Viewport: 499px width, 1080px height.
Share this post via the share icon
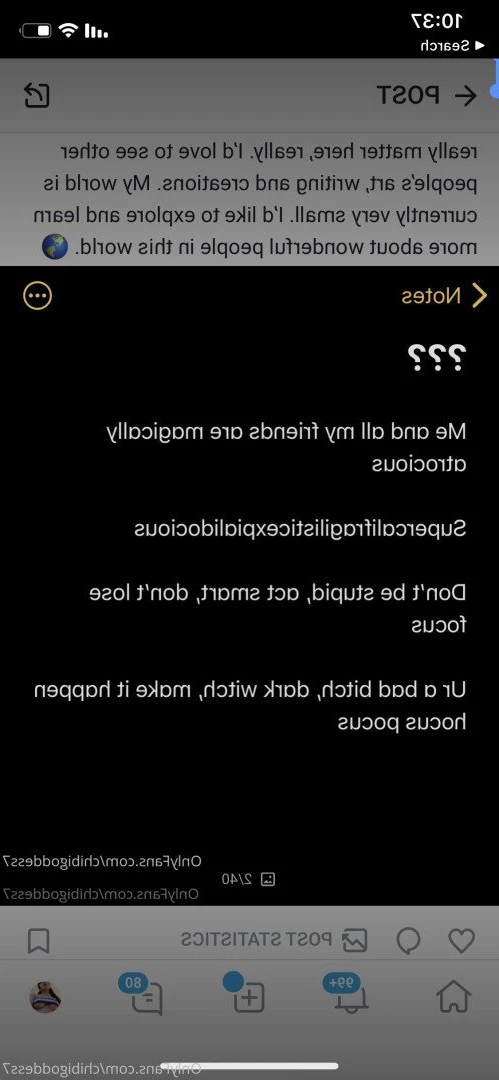(x=37, y=96)
